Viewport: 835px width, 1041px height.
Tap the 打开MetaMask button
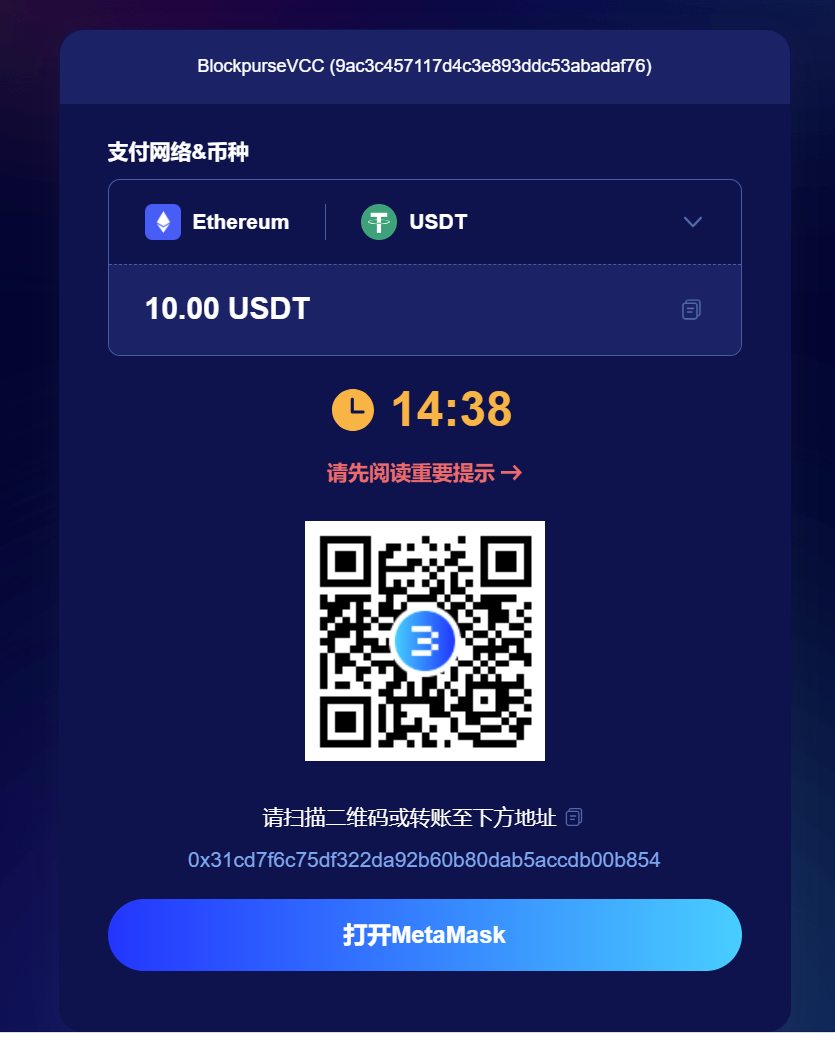click(x=424, y=935)
